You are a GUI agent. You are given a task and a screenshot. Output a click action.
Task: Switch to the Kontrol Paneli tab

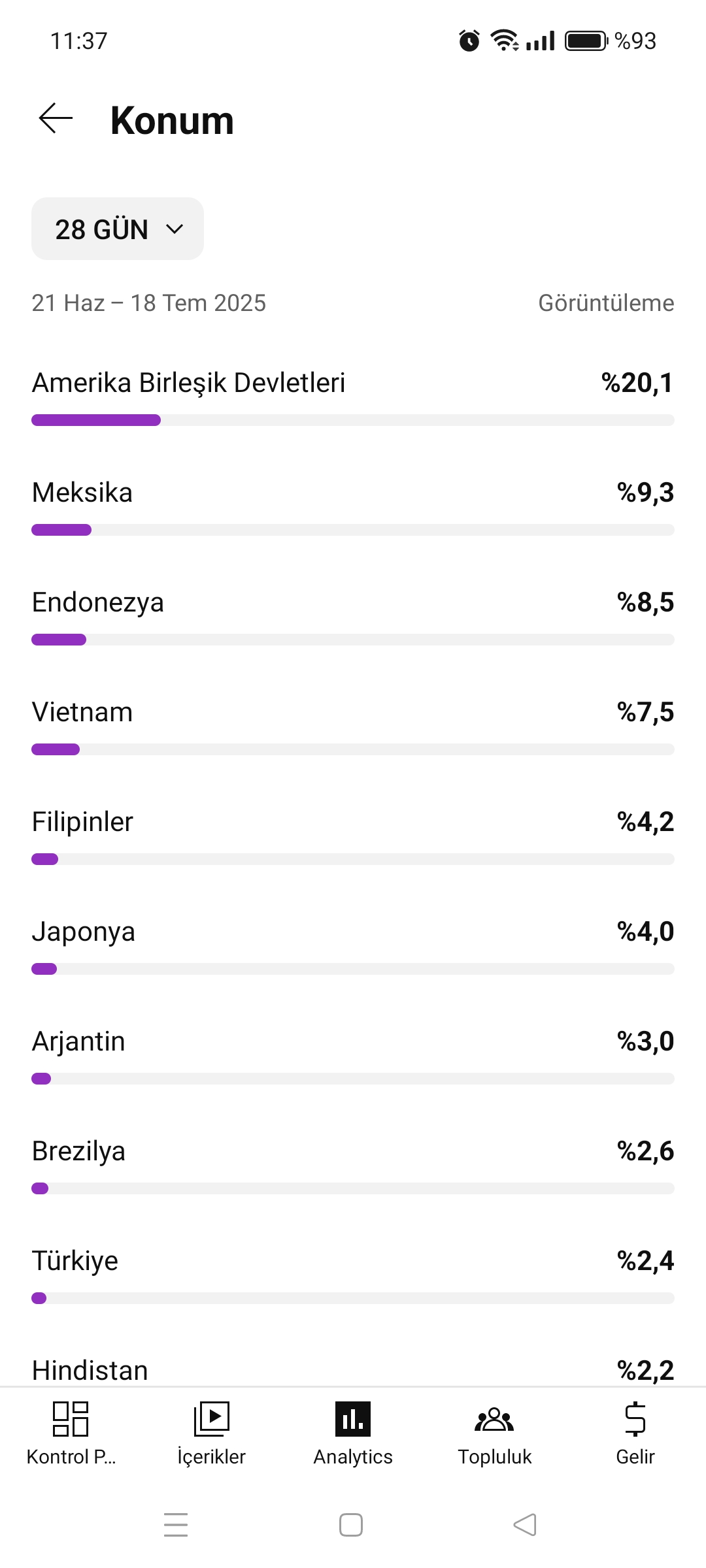point(71,1434)
